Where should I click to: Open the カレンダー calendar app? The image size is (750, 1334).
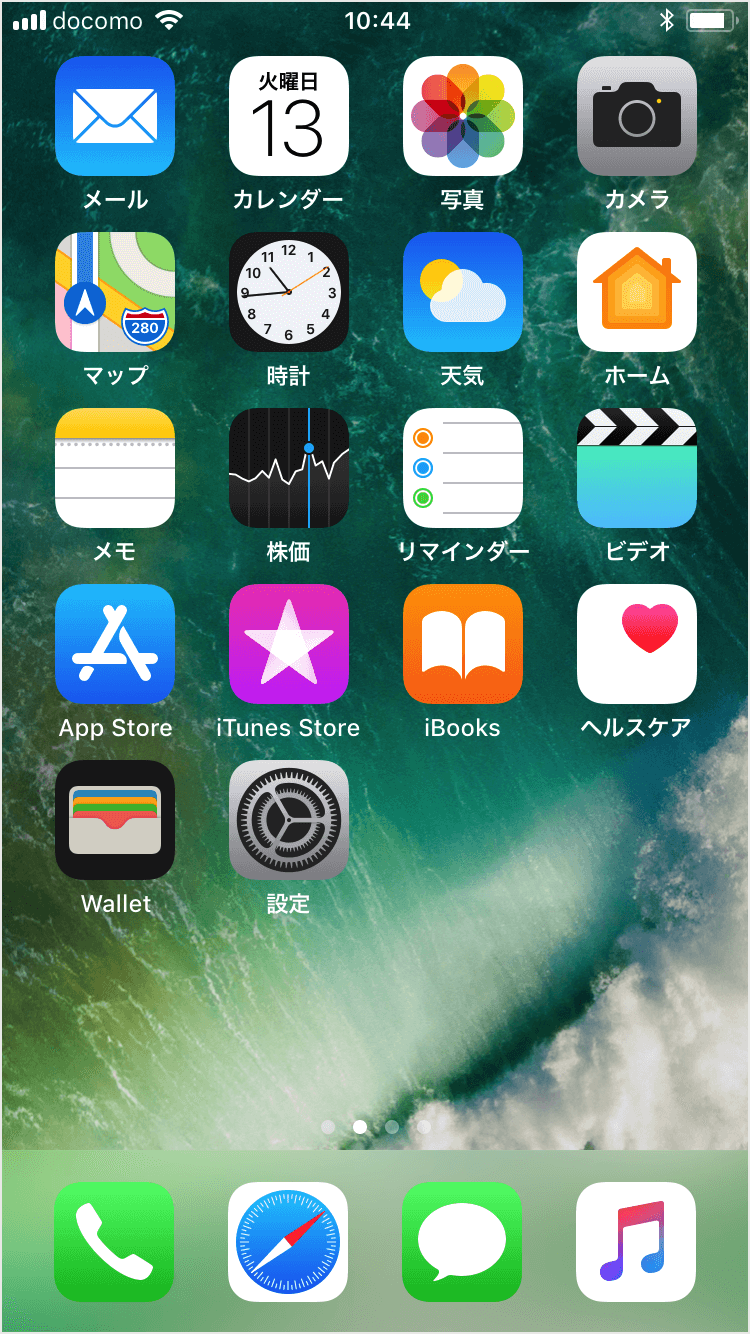click(289, 116)
